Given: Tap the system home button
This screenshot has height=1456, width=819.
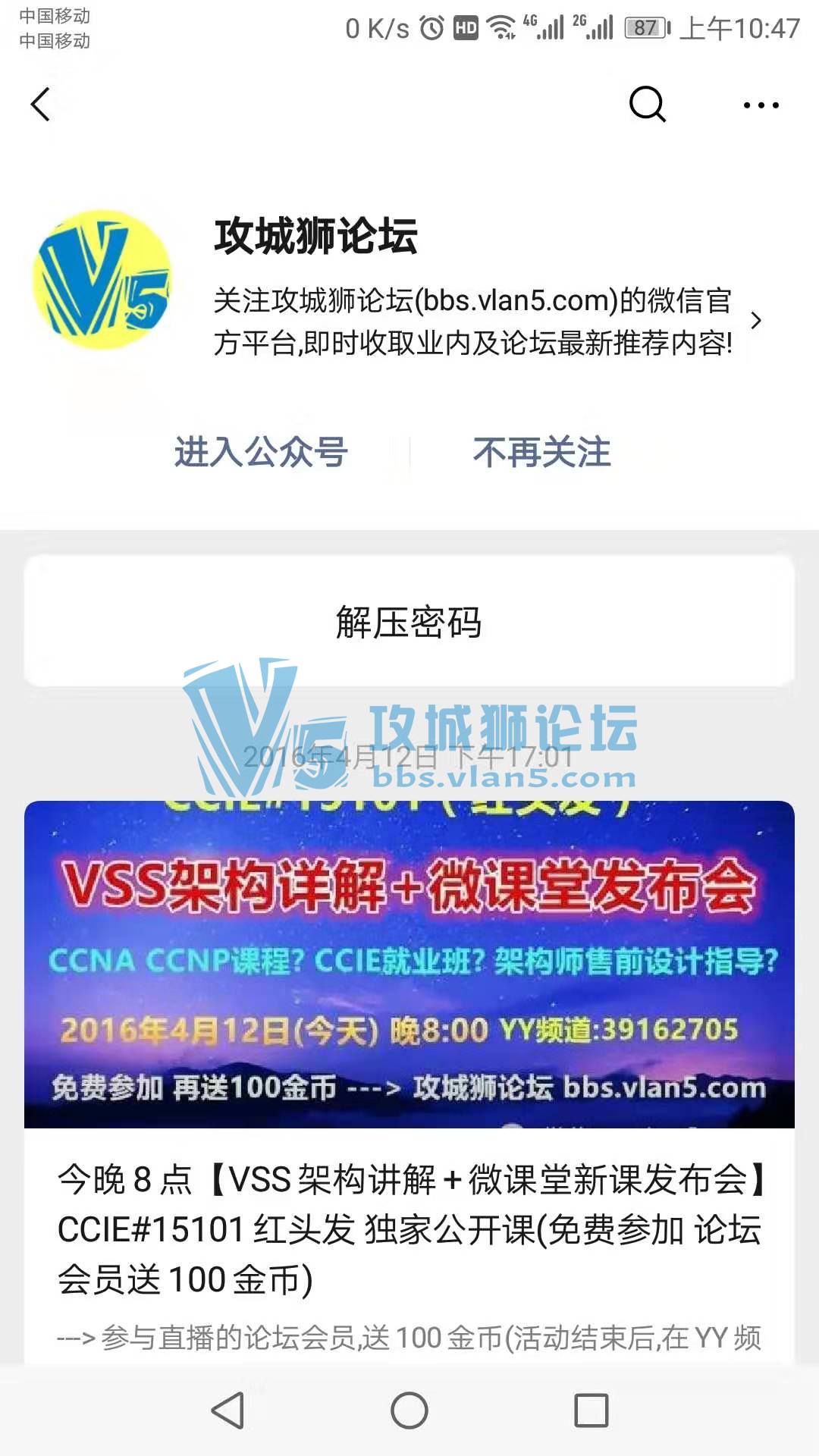Looking at the screenshot, I should point(409,1410).
